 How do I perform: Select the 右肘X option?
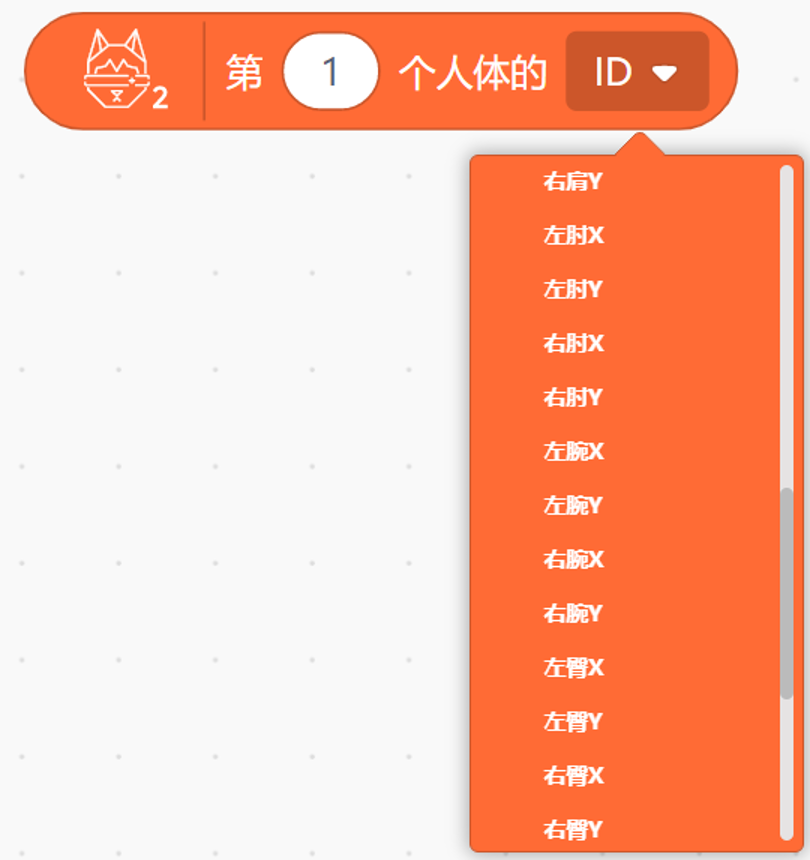click(573, 344)
